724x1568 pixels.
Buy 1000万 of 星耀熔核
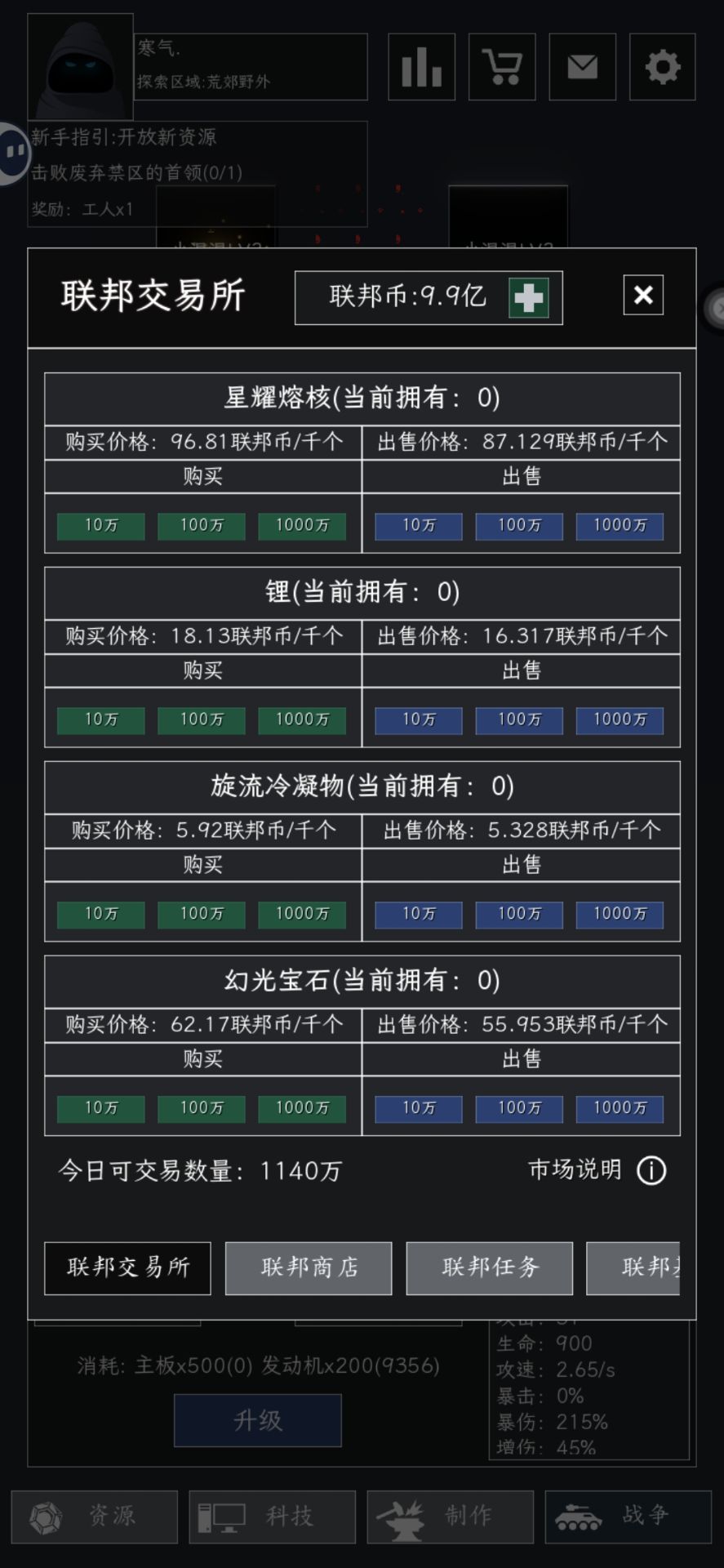pyautogui.click(x=302, y=526)
